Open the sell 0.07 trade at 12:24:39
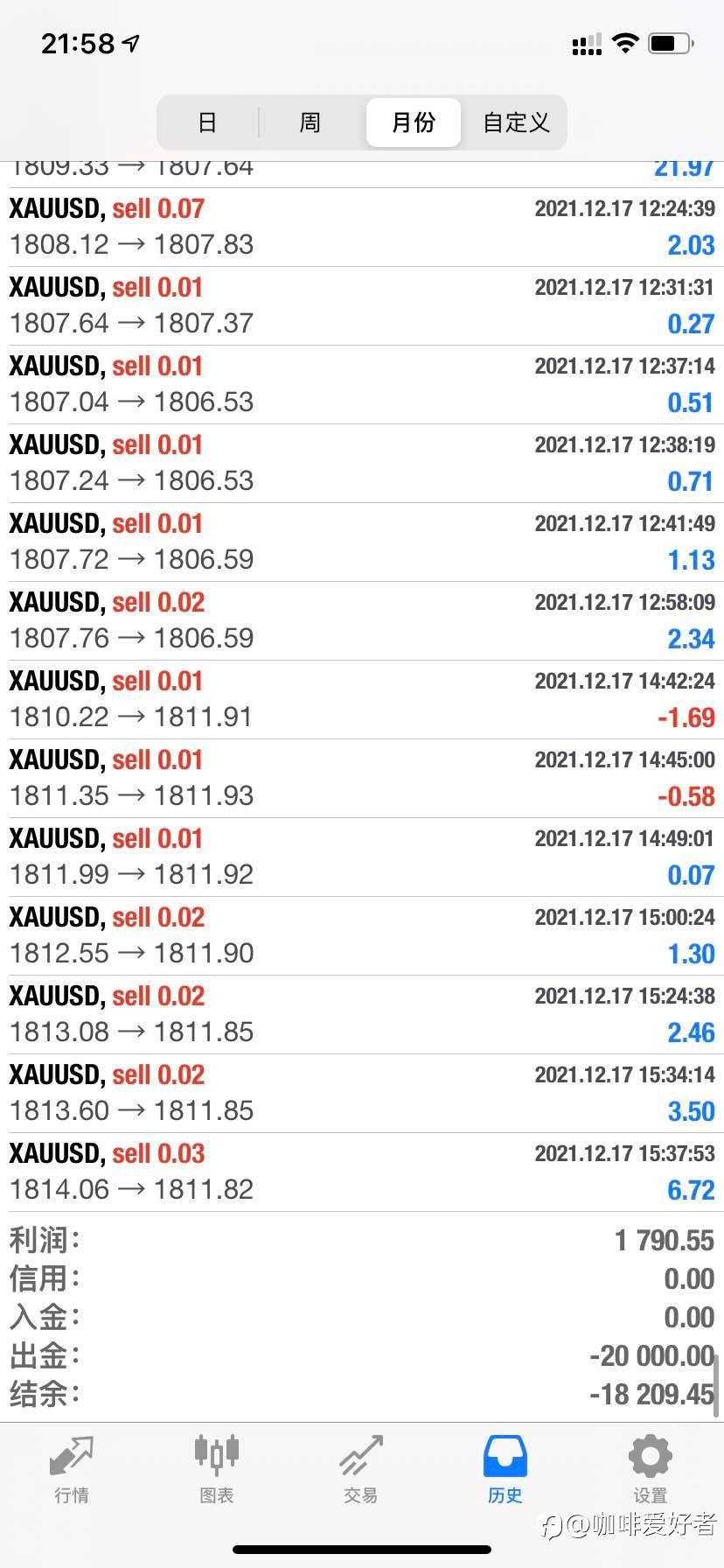 [x=362, y=227]
